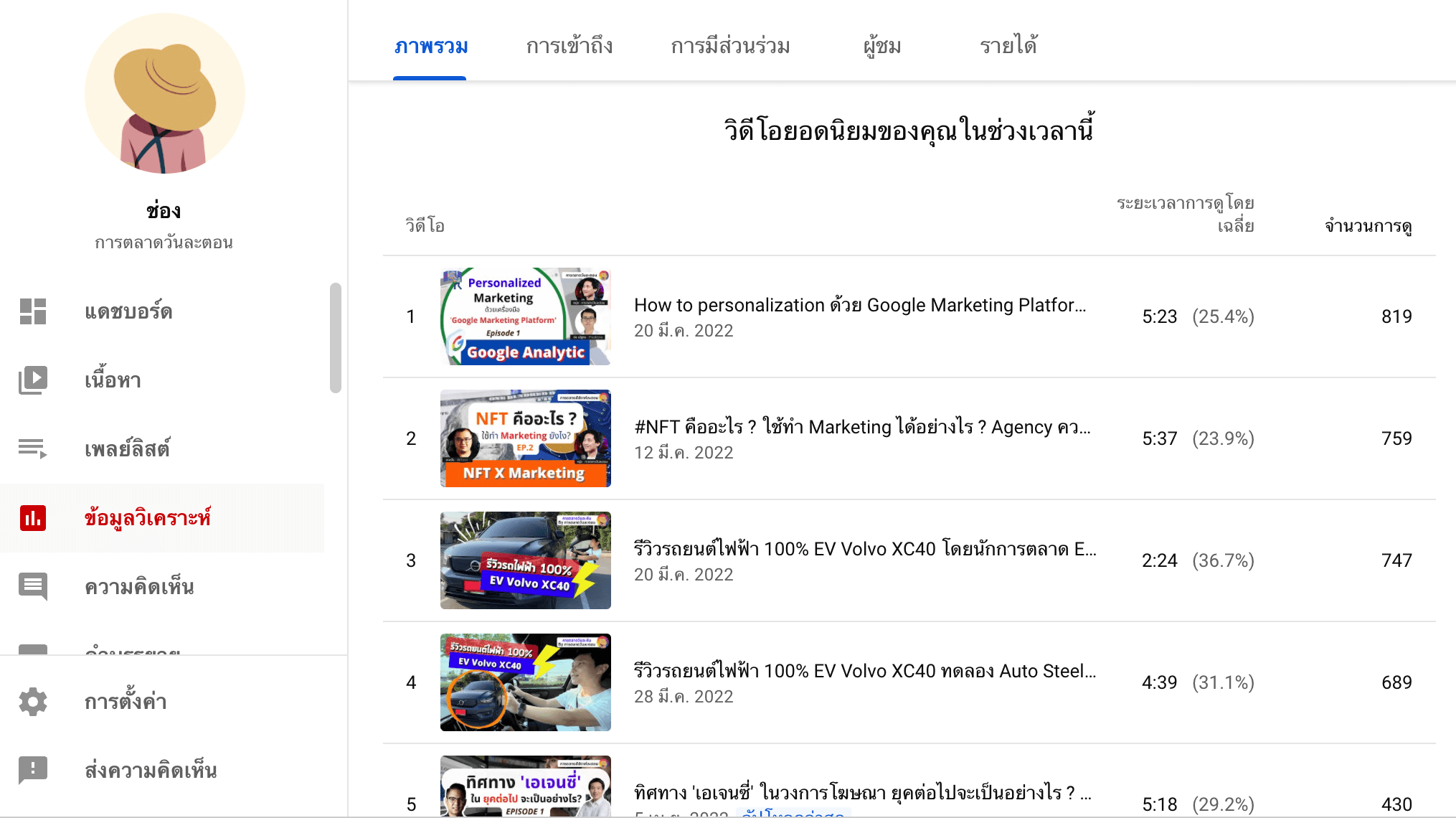Open การตั้งค่า settings

(x=126, y=701)
